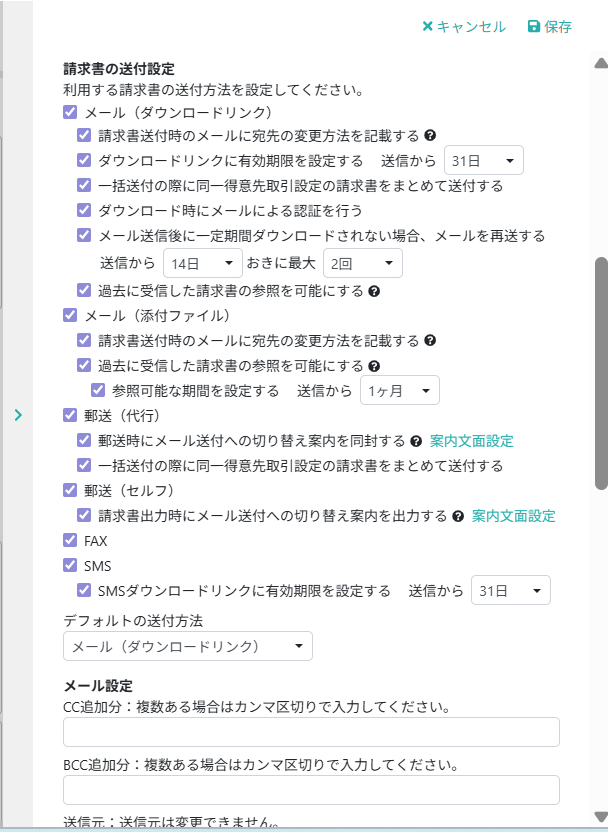
Task: Disable the SMS checkbox
Action: tap(70, 566)
